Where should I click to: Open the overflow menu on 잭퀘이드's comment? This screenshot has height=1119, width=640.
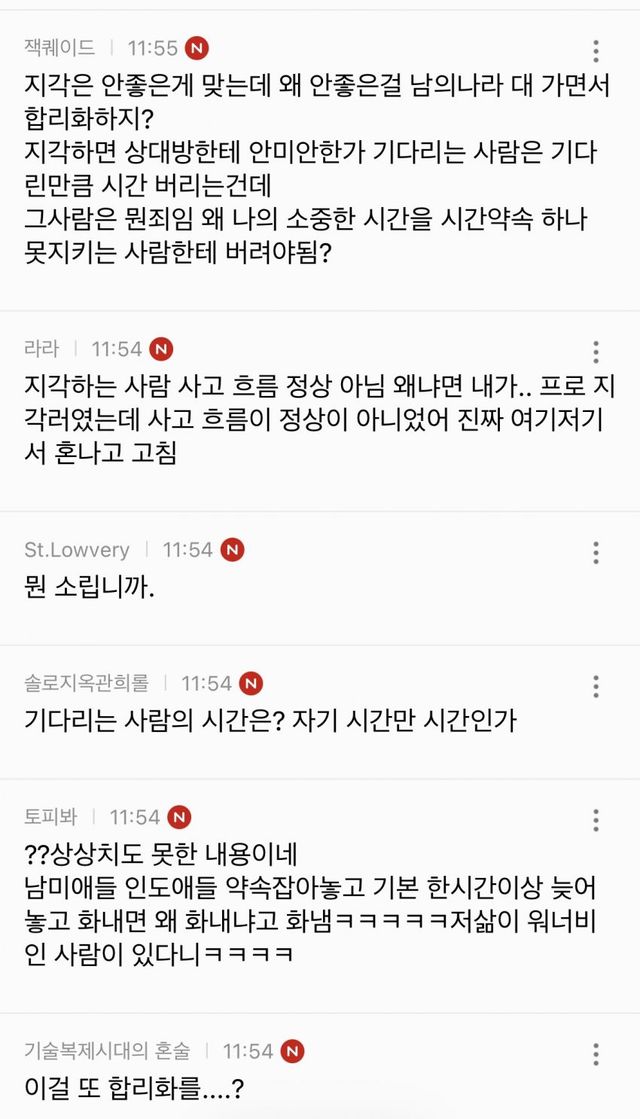click(x=596, y=51)
